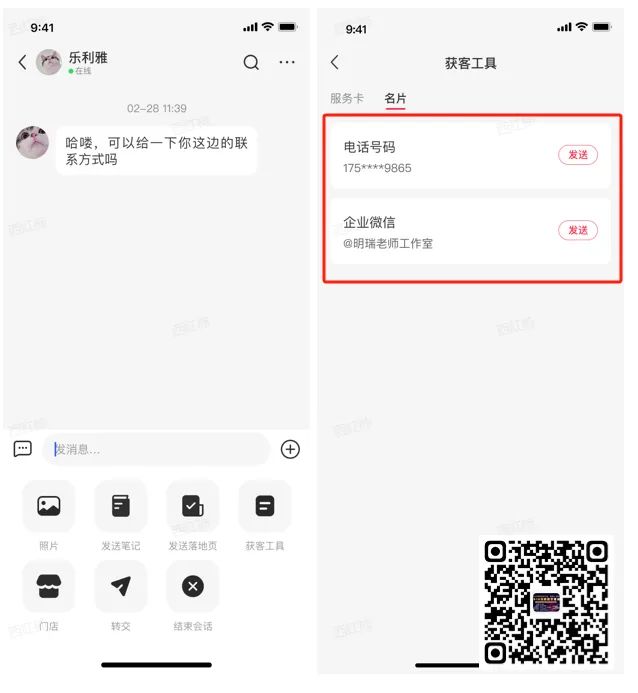Go back from the 获客工具 page

click(335, 62)
